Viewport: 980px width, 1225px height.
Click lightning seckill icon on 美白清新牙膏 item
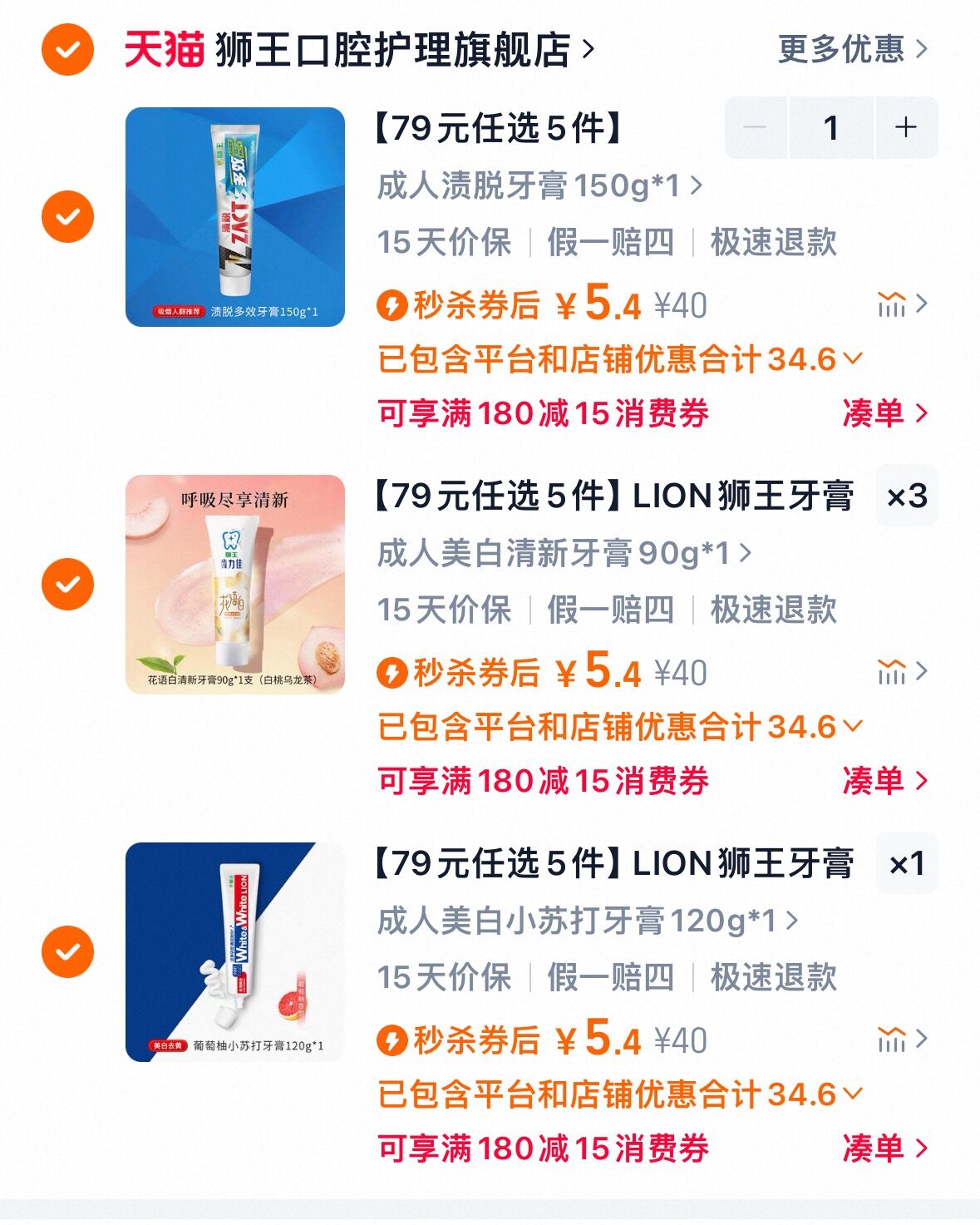point(392,674)
